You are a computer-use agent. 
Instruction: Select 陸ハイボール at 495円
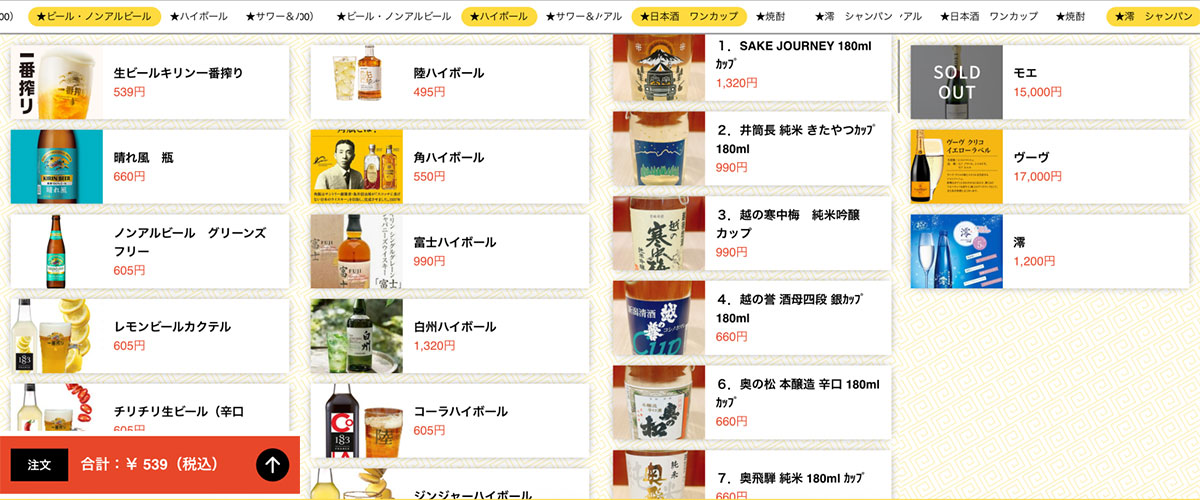(x=450, y=82)
